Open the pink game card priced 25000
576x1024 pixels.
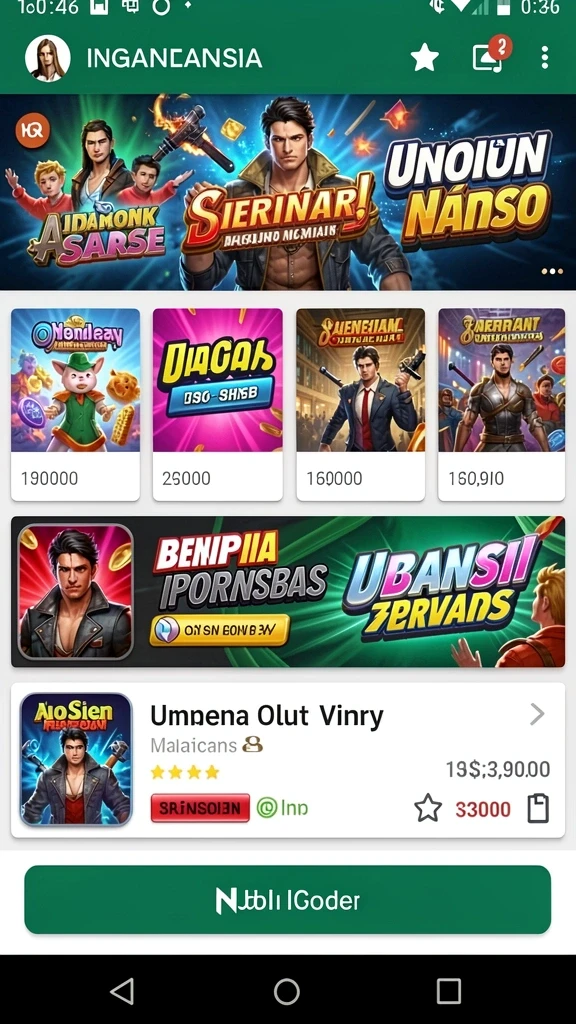(217, 404)
